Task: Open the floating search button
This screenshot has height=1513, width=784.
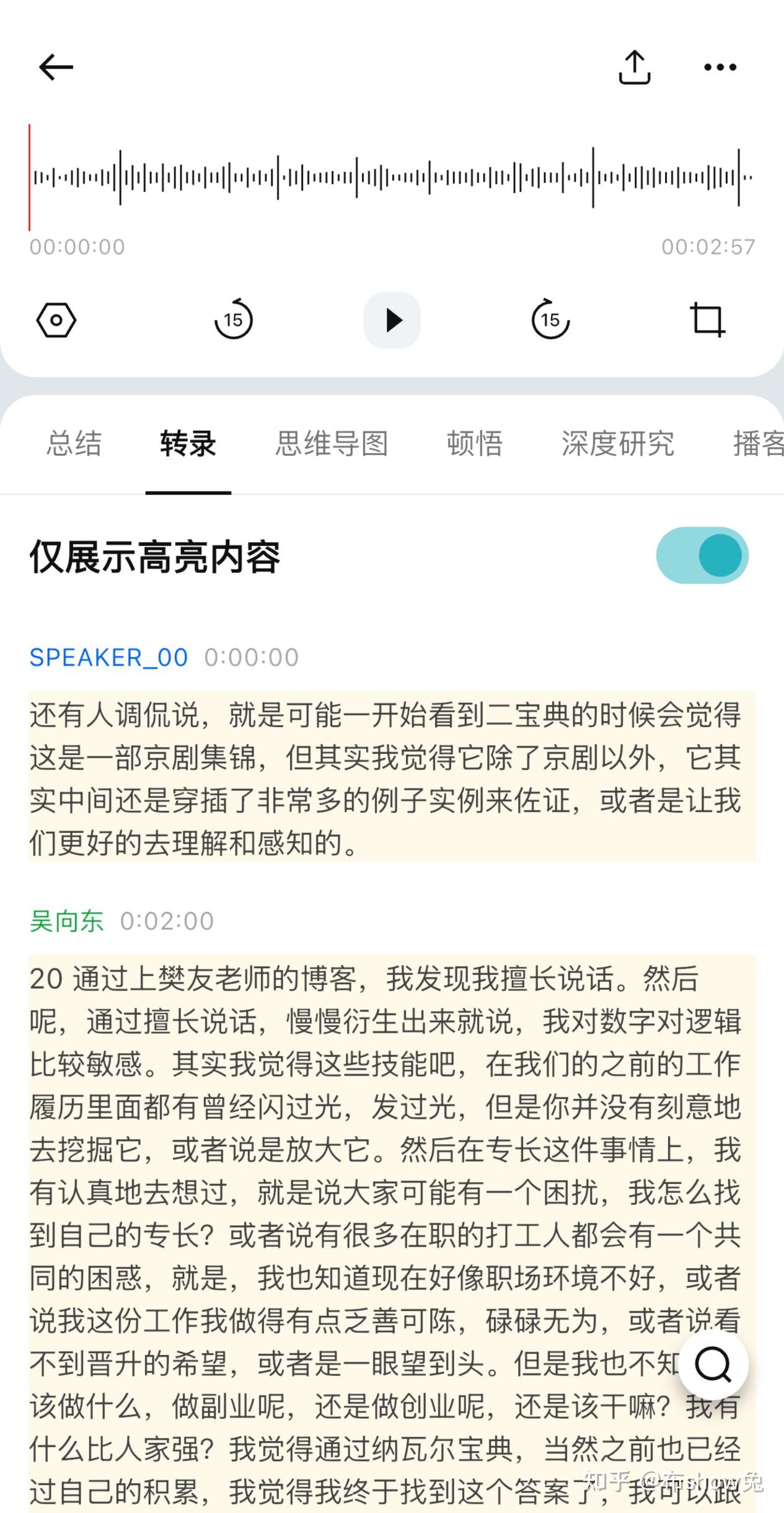Action: (713, 1364)
